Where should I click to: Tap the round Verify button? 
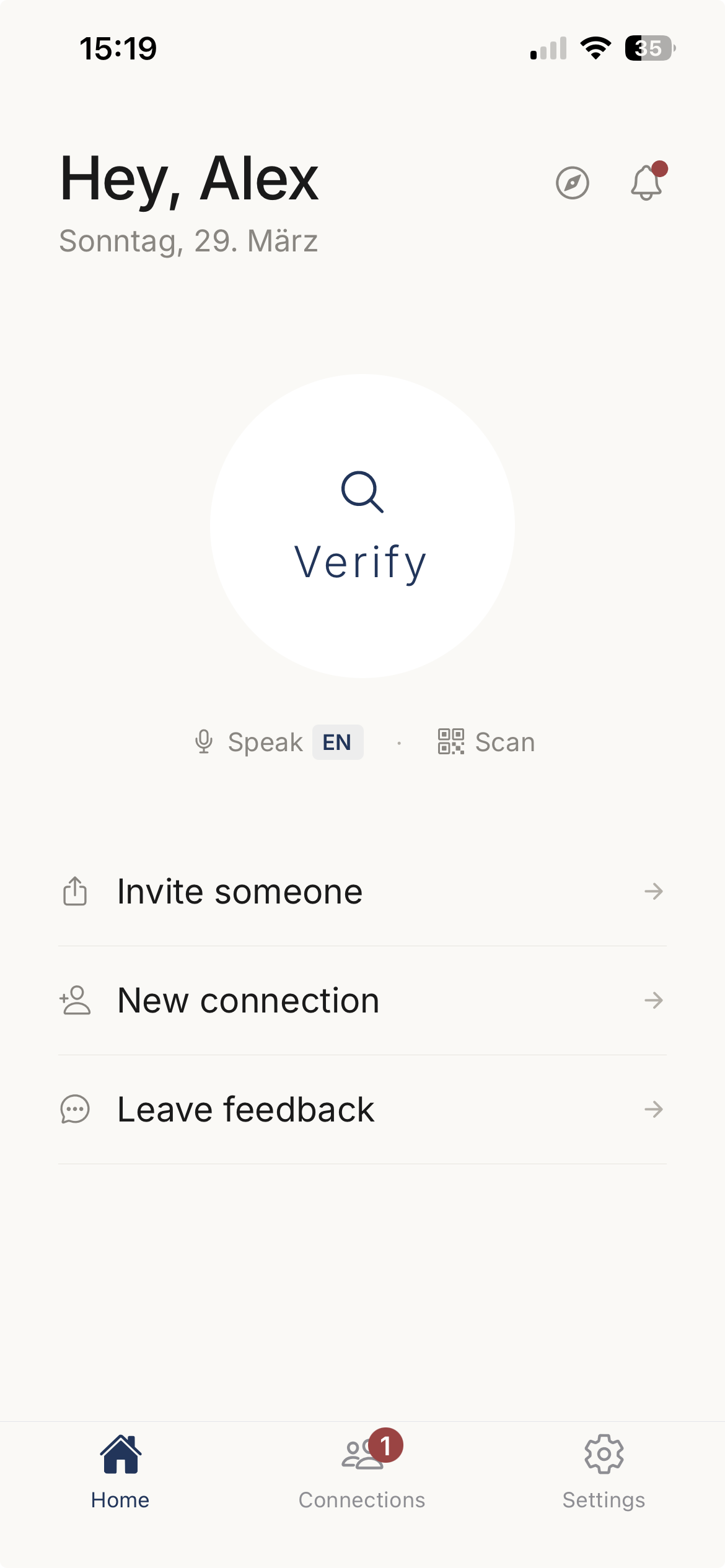pyautogui.click(x=362, y=526)
